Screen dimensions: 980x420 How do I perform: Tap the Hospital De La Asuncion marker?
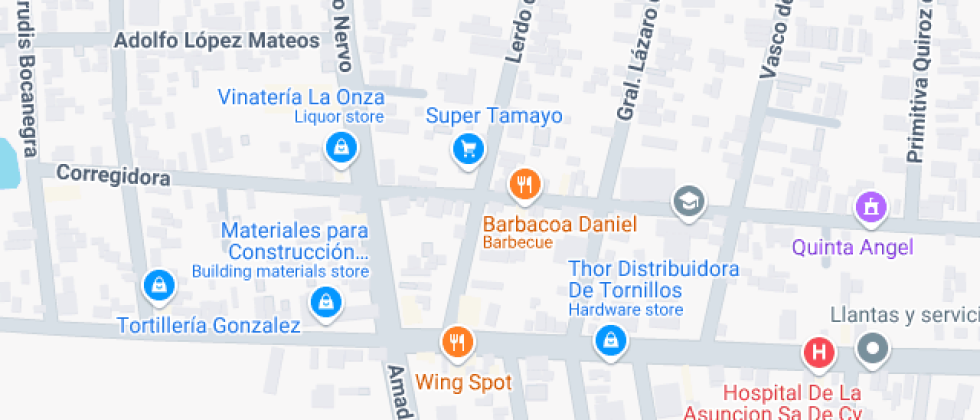click(x=820, y=353)
